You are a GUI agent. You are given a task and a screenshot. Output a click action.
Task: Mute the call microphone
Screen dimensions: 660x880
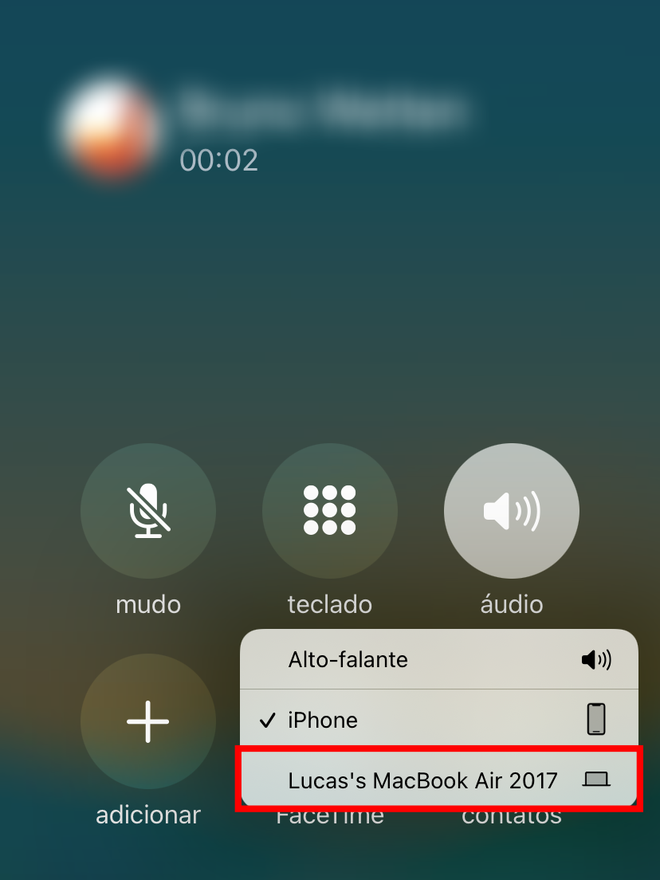(x=148, y=511)
